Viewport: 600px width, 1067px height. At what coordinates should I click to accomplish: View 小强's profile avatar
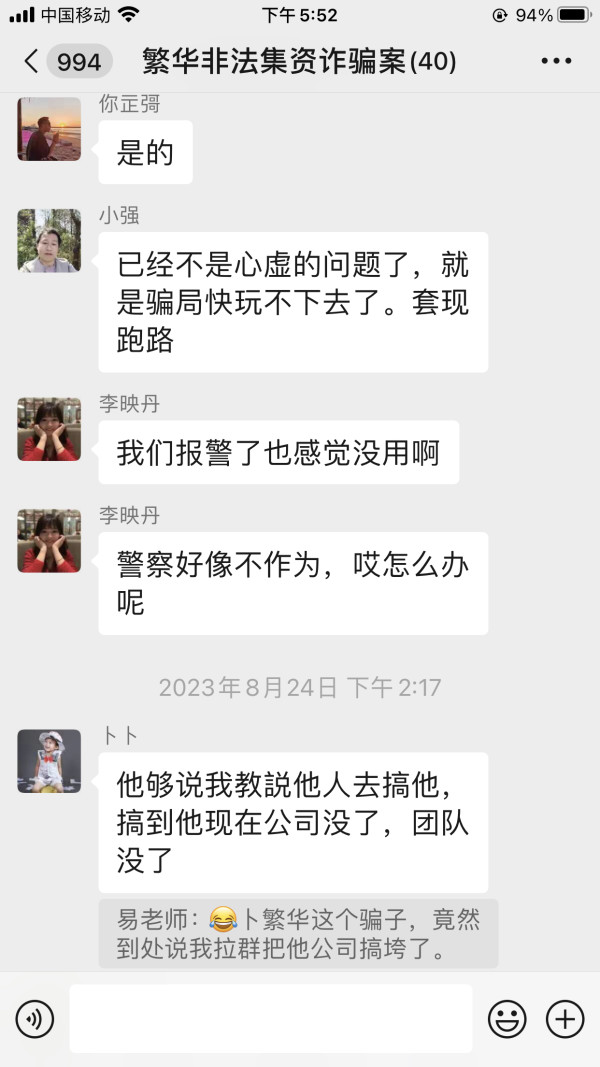49,241
